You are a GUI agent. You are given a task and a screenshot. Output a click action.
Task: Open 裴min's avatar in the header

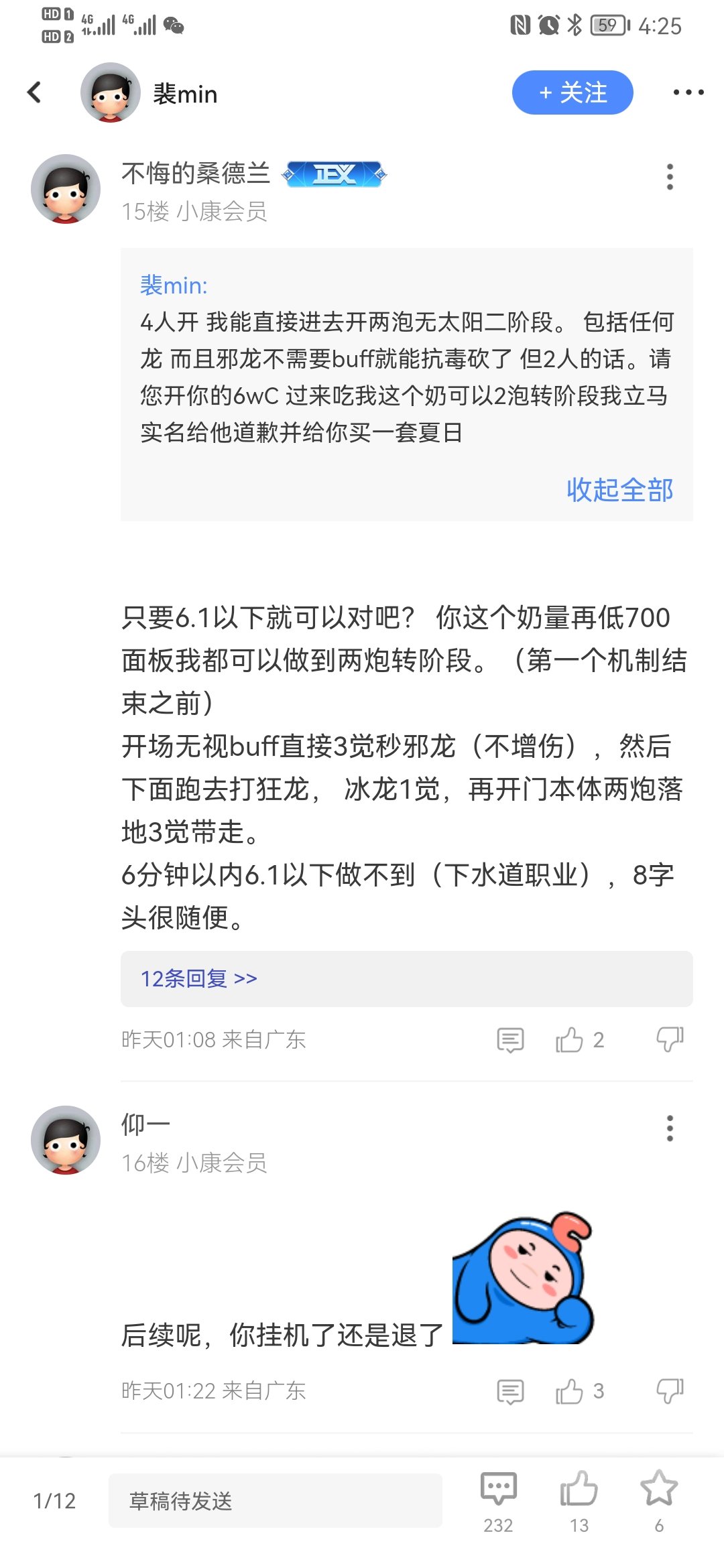click(111, 92)
